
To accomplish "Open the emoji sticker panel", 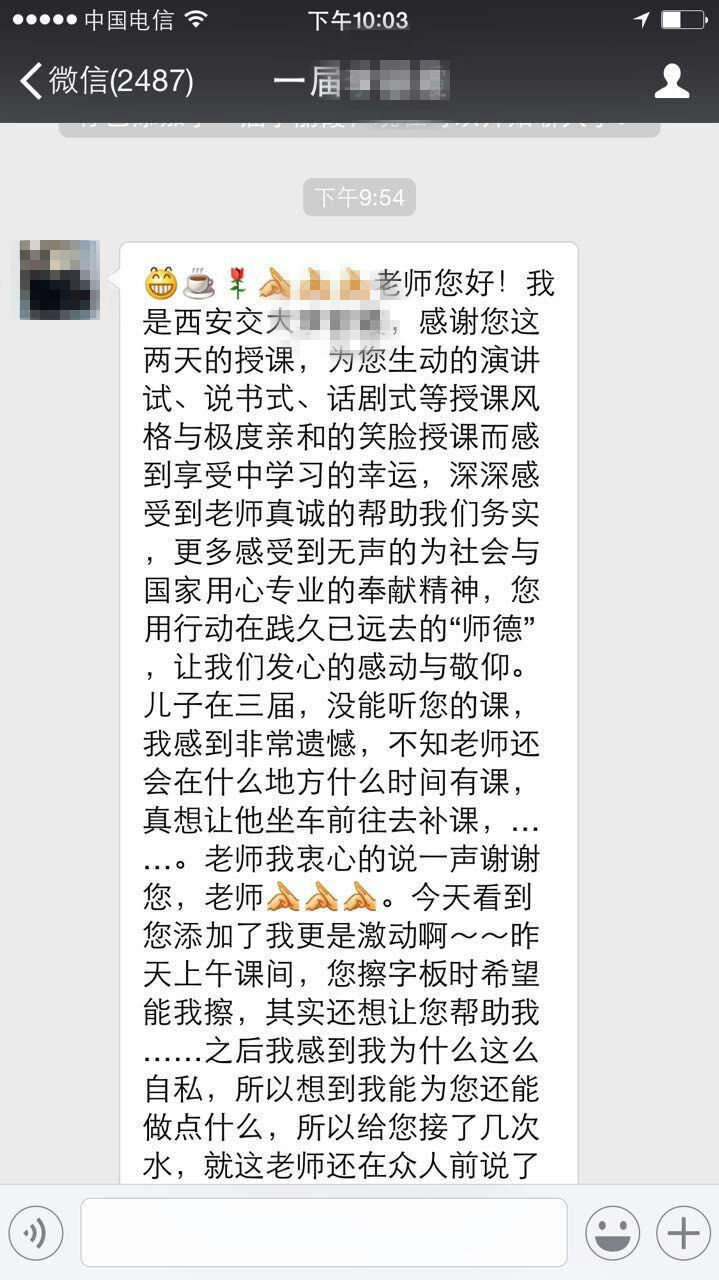I will pyautogui.click(x=612, y=1232).
